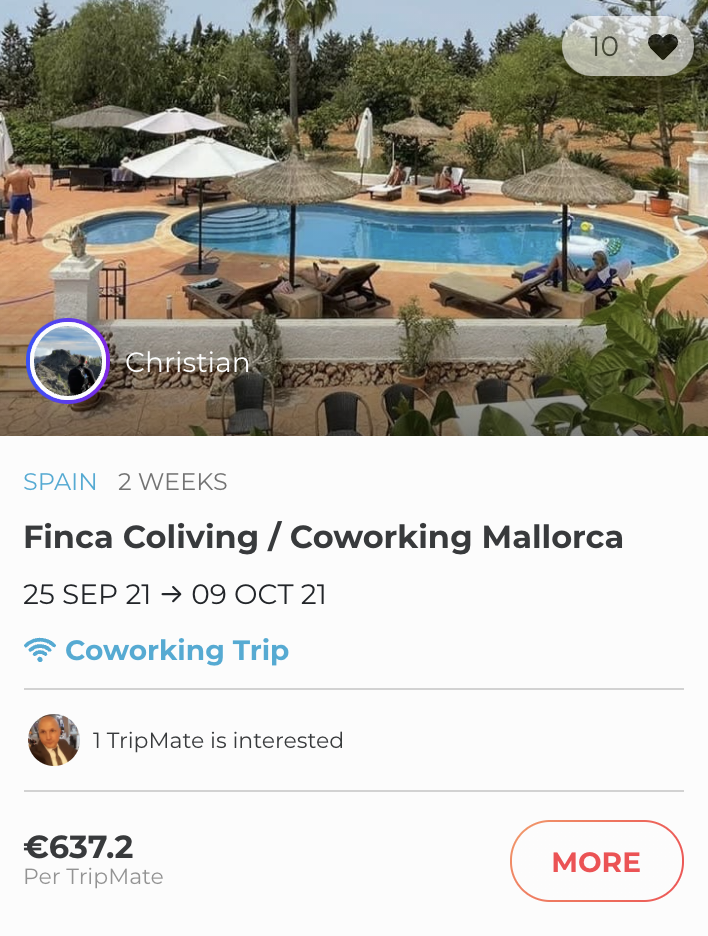Tap the MORE button for trip details
708x936 pixels.
pos(596,861)
